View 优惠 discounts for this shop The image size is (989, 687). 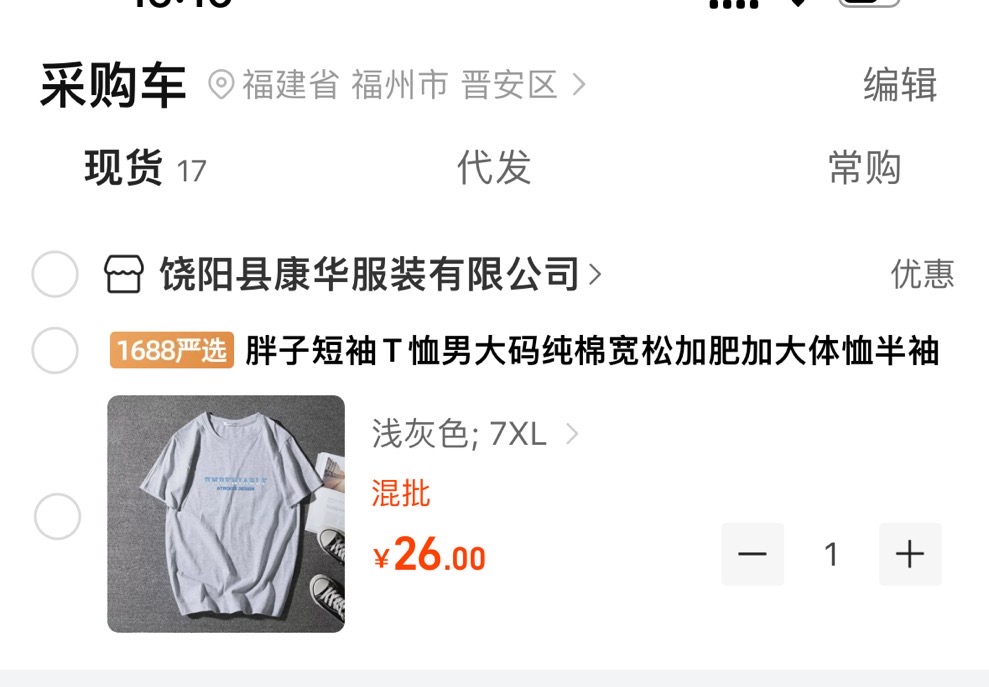(922, 274)
